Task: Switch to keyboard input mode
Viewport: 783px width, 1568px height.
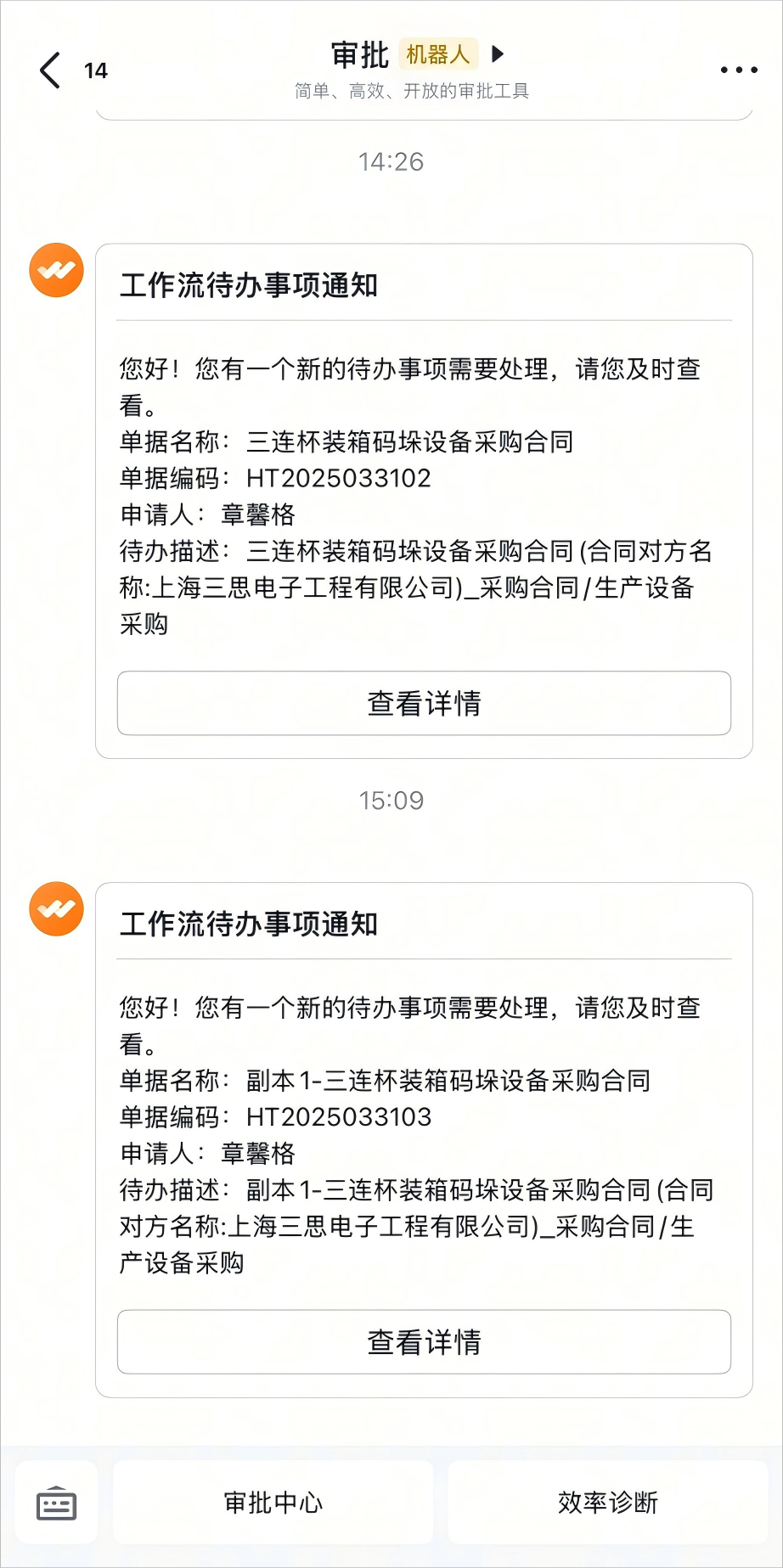Action: click(57, 1503)
